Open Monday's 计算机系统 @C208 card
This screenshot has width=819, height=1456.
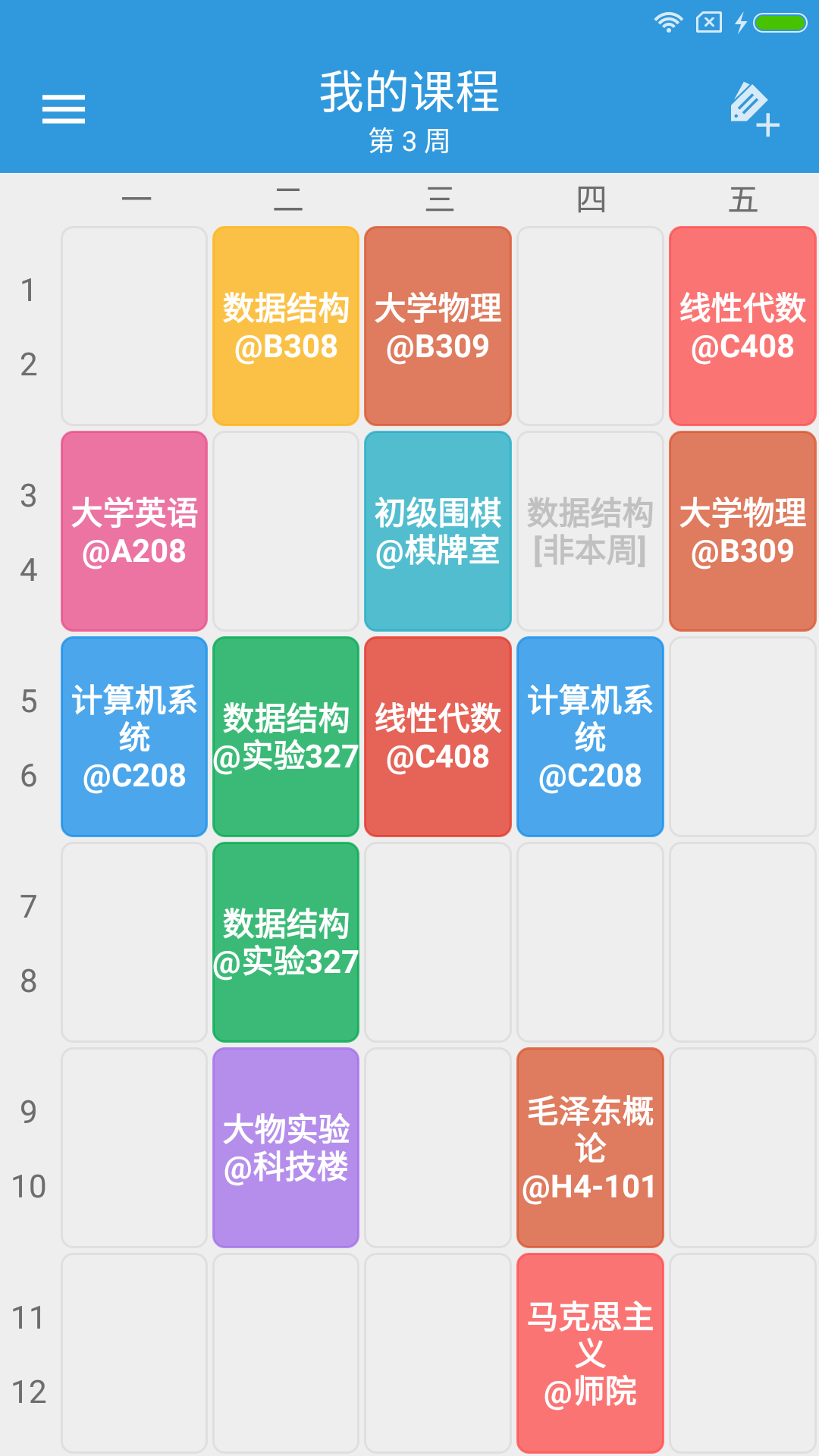(x=134, y=736)
